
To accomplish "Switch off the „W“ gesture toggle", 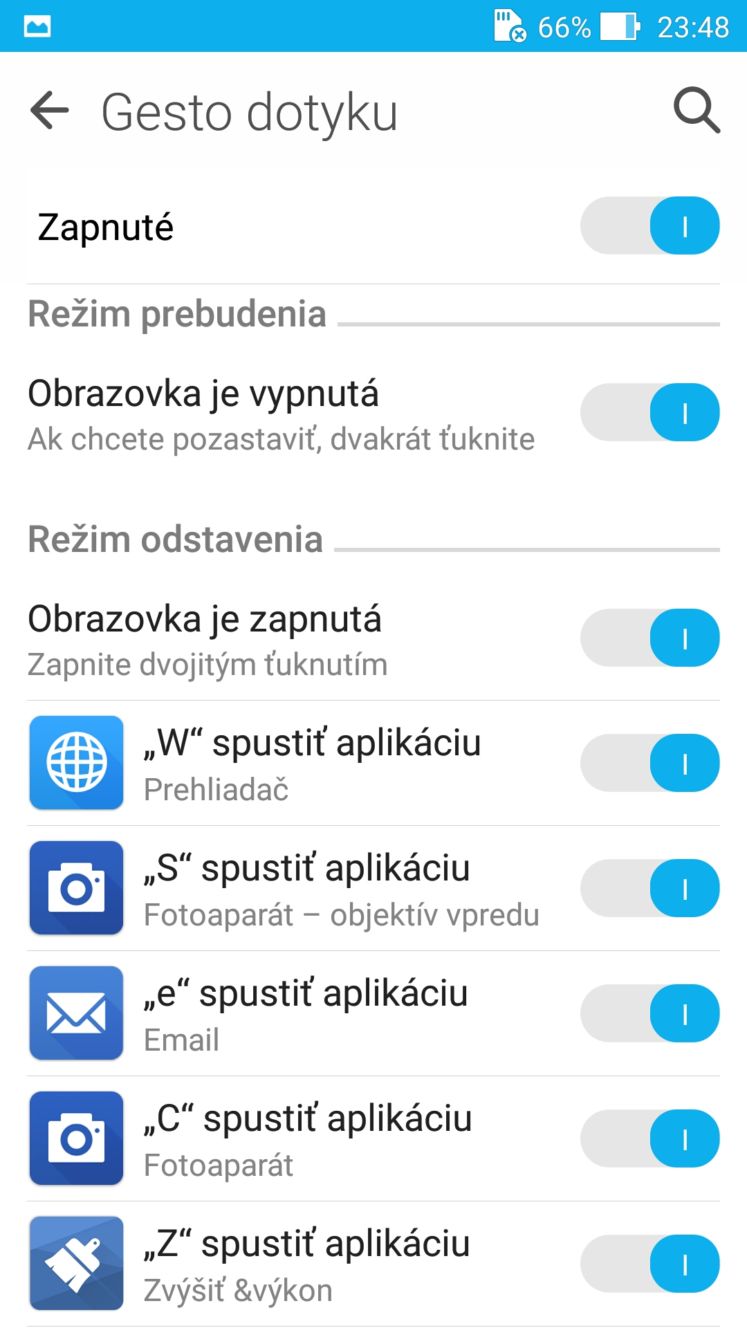I will [650, 763].
